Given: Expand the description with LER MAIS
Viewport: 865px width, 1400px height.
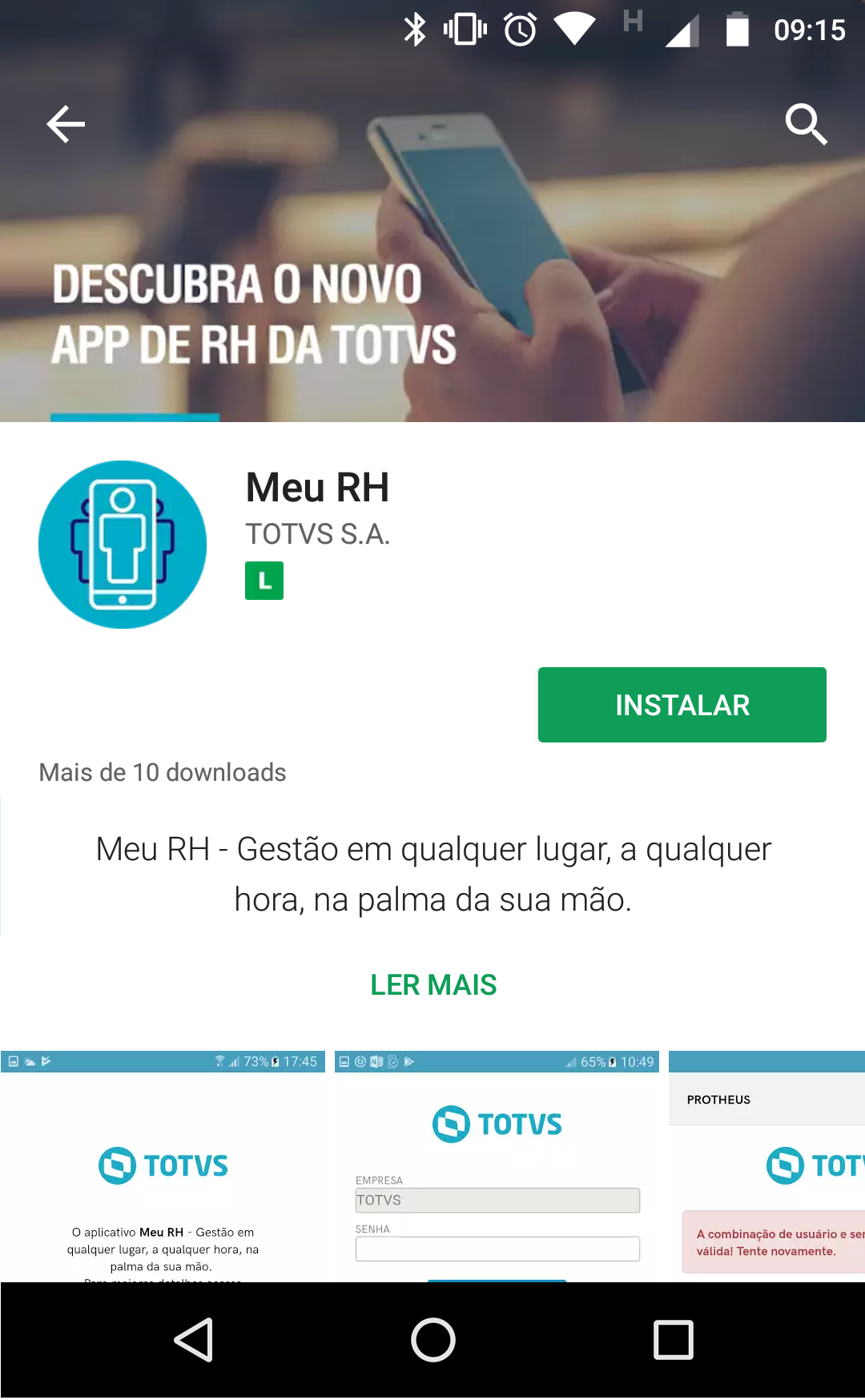Looking at the screenshot, I should coord(433,984).
